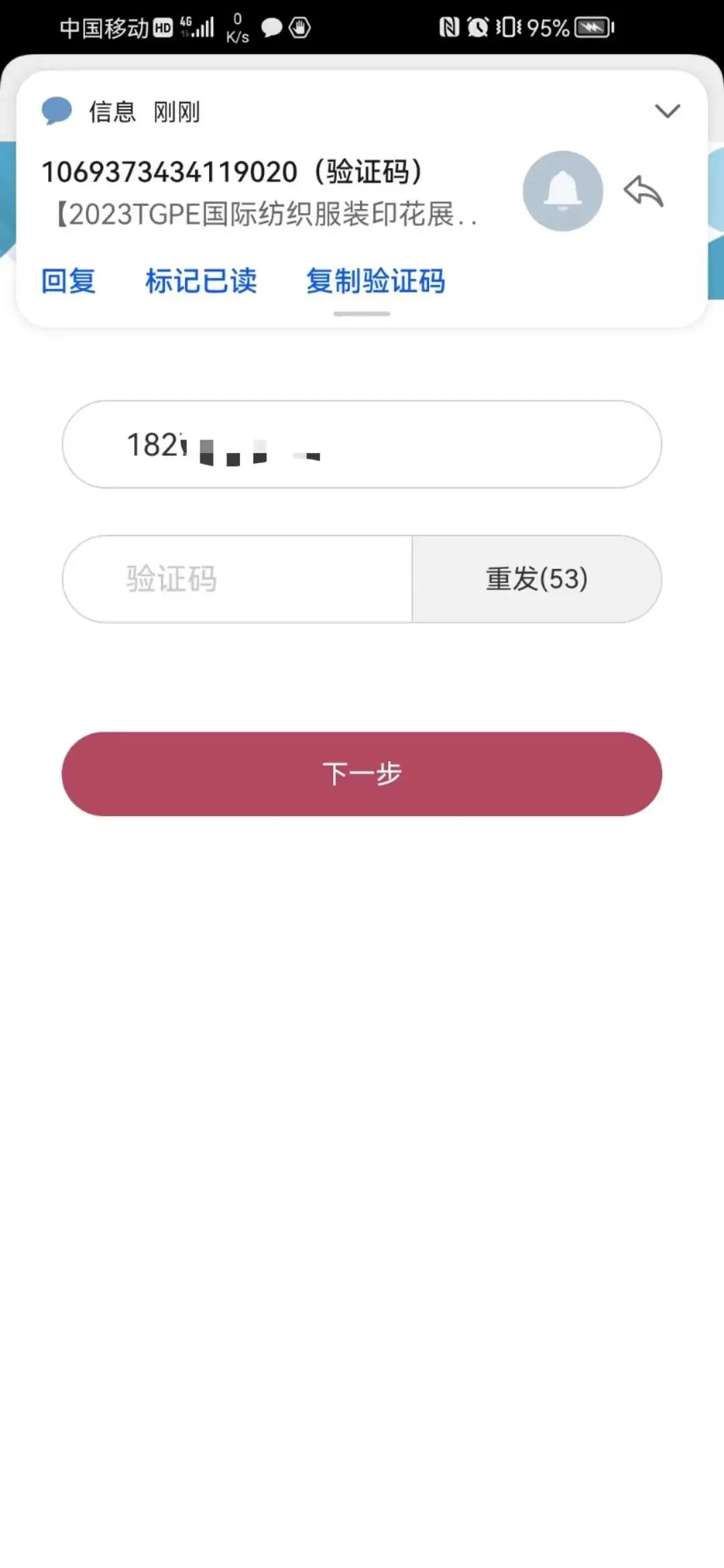Tap the reply arrow icon in notification
This screenshot has height=1568, width=724.
[644, 192]
